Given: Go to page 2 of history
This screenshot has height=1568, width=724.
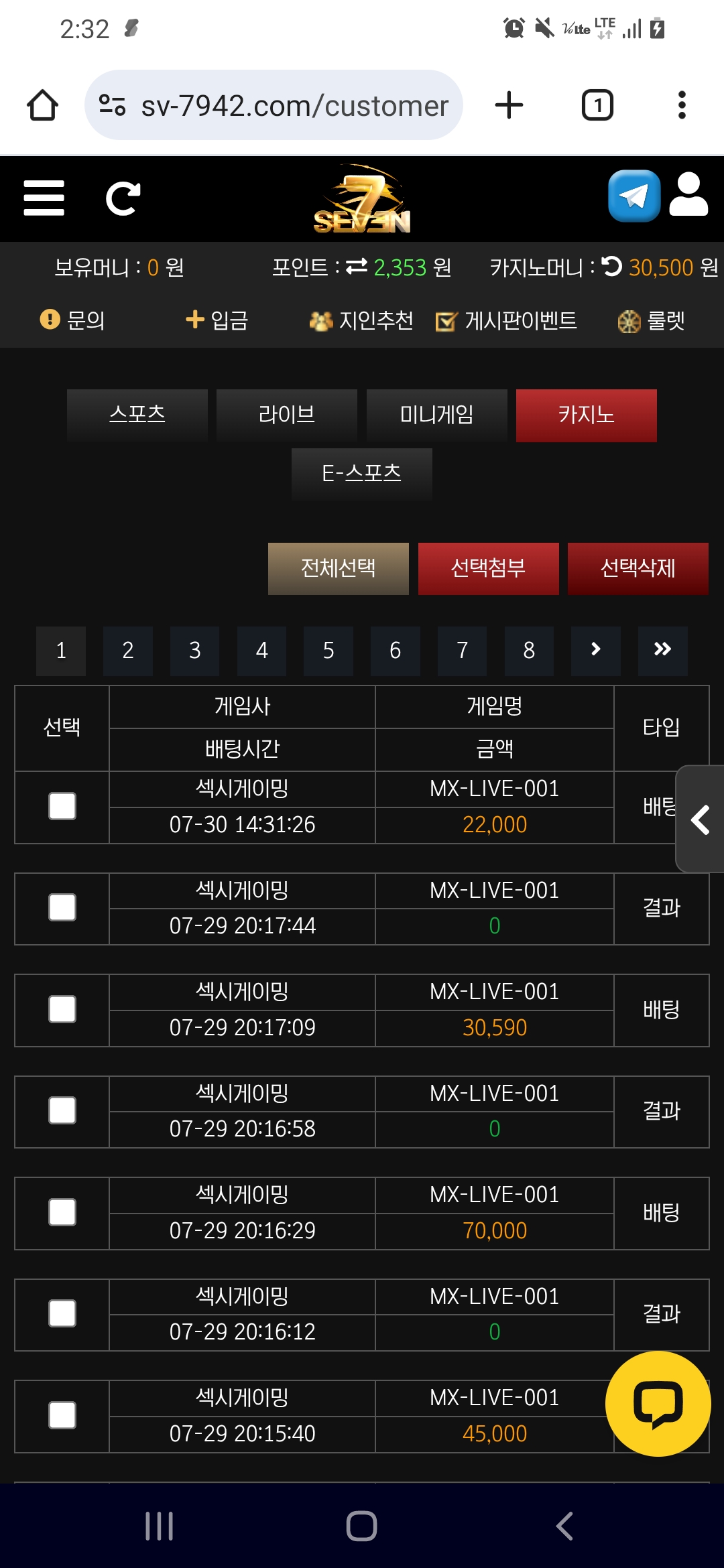Looking at the screenshot, I should click(x=127, y=651).
